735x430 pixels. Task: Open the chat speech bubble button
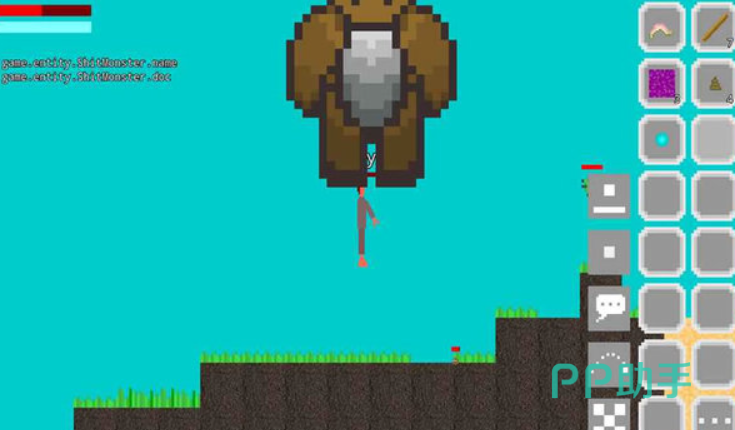click(x=609, y=306)
